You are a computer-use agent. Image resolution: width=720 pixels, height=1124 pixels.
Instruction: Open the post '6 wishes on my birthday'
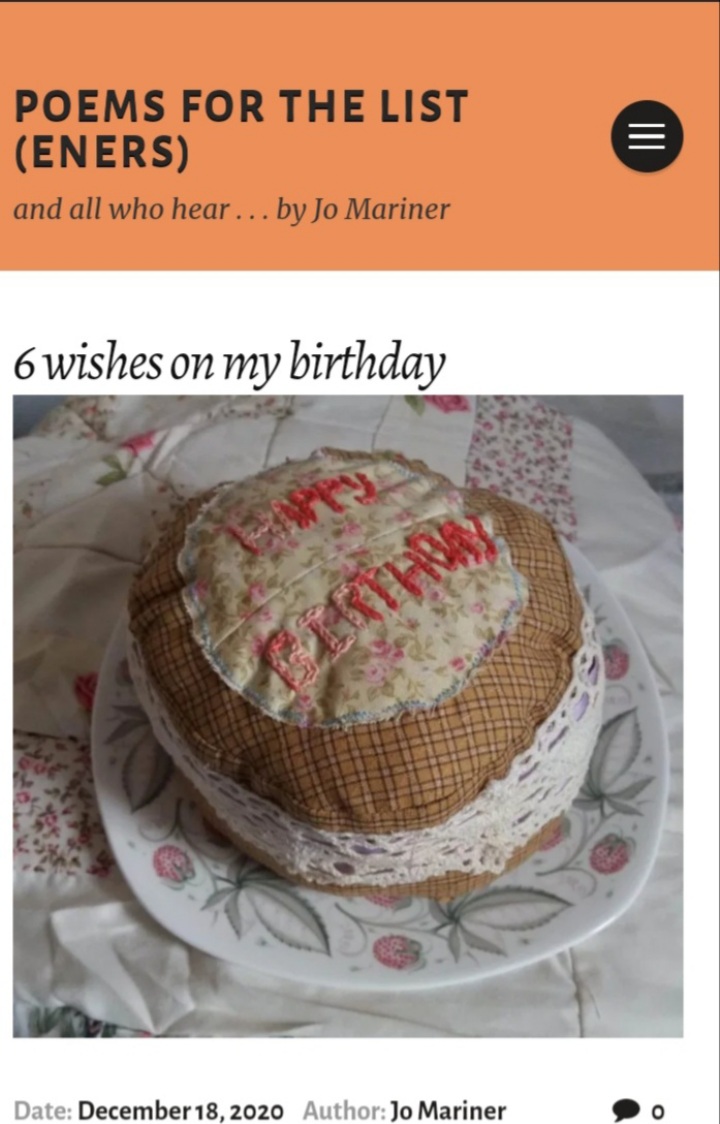coord(229,364)
